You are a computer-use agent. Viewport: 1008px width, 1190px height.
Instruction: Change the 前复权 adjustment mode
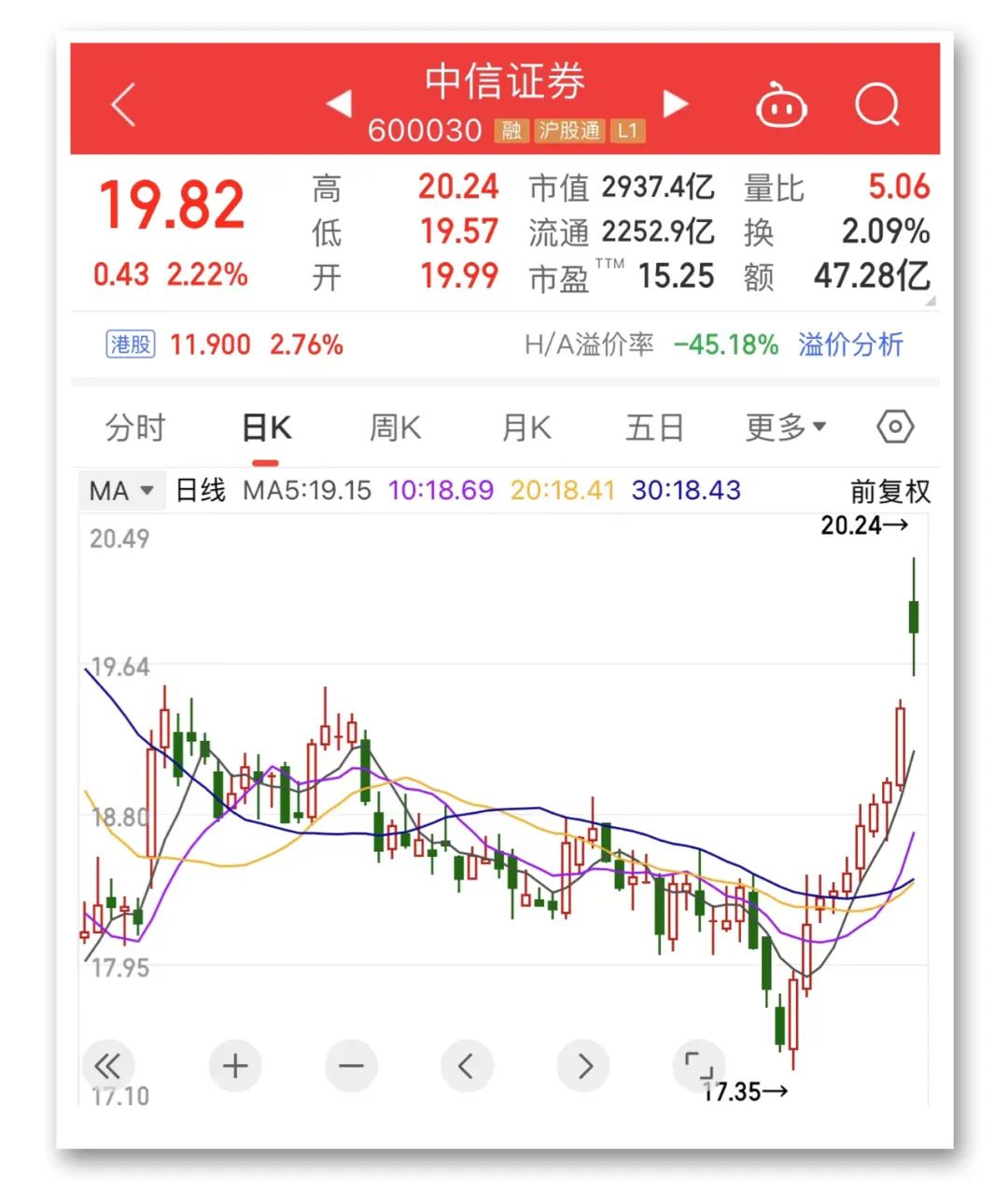click(x=889, y=491)
